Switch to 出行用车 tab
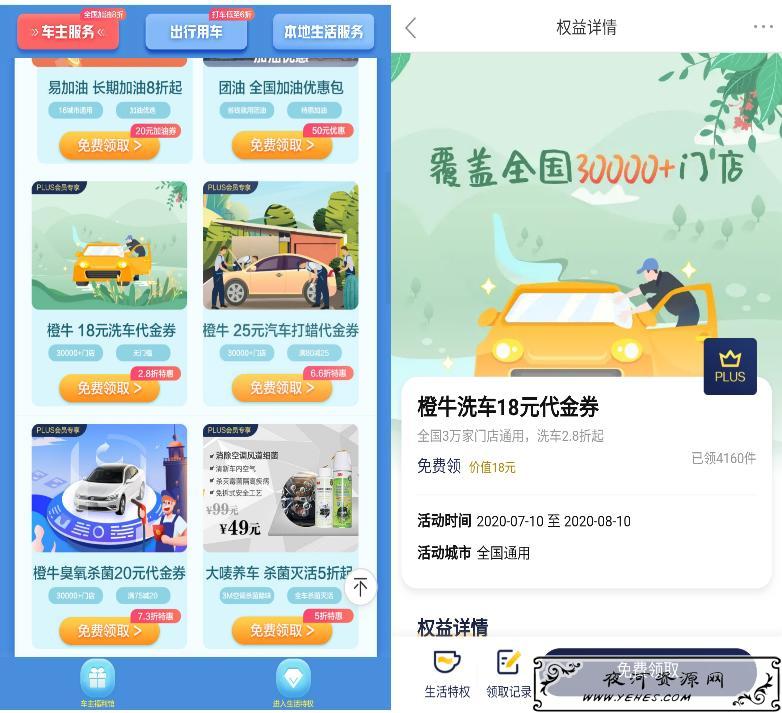This screenshot has height=713, width=782. pos(196,32)
